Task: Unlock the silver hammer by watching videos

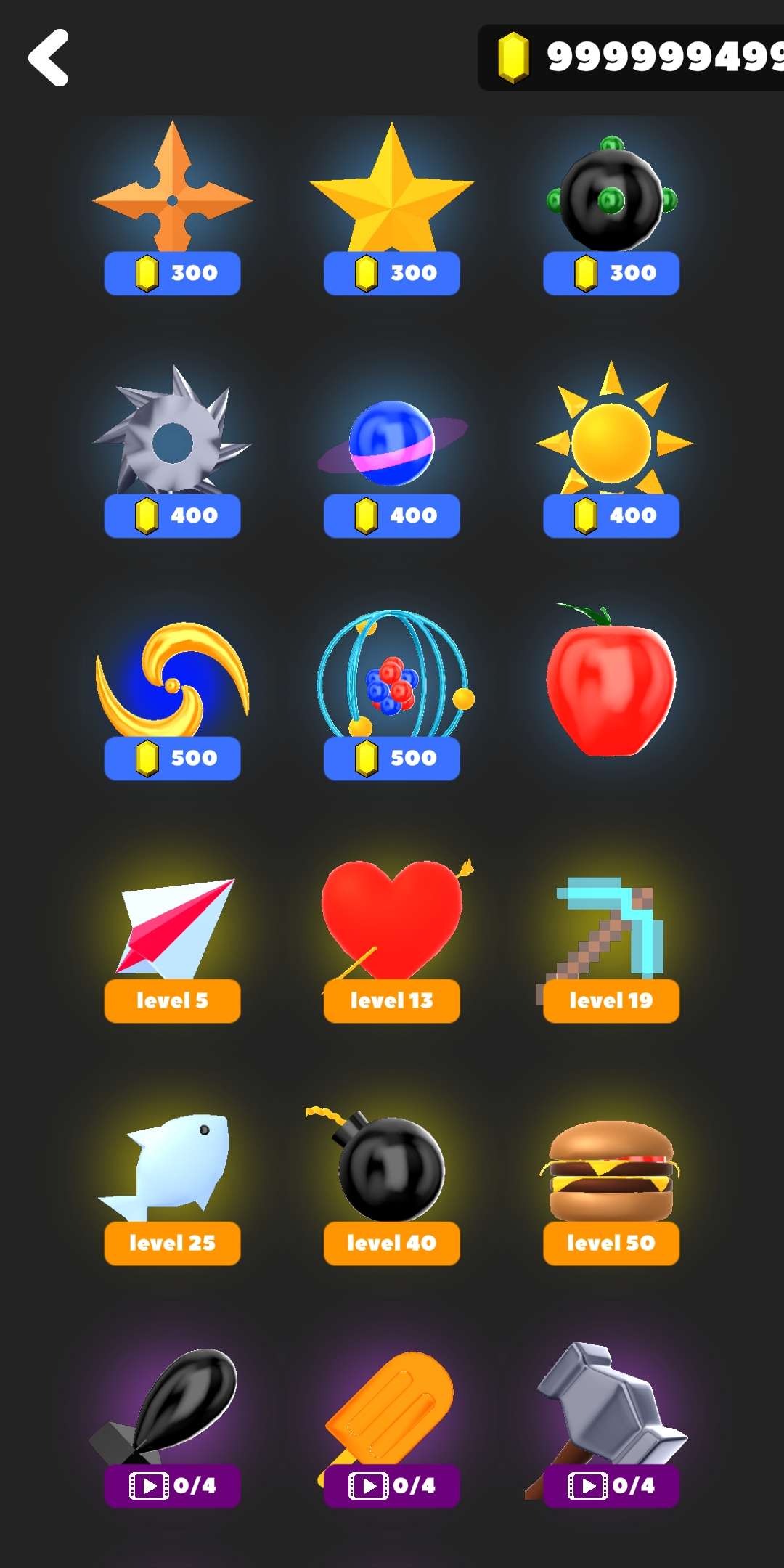Action: [611, 1485]
